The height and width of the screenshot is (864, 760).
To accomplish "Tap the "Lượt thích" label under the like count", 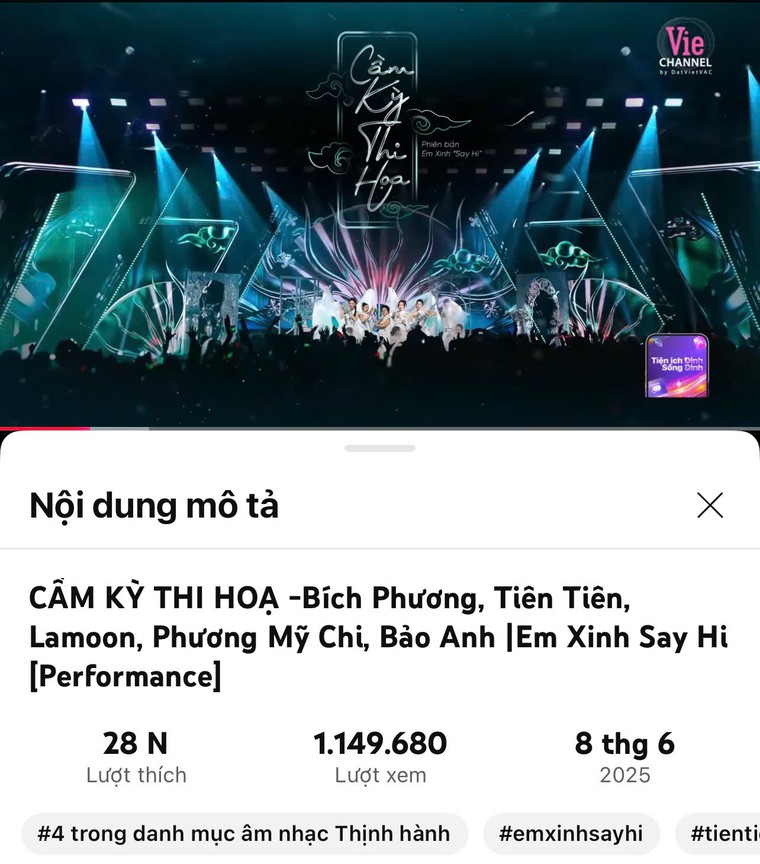I will [x=137, y=775].
